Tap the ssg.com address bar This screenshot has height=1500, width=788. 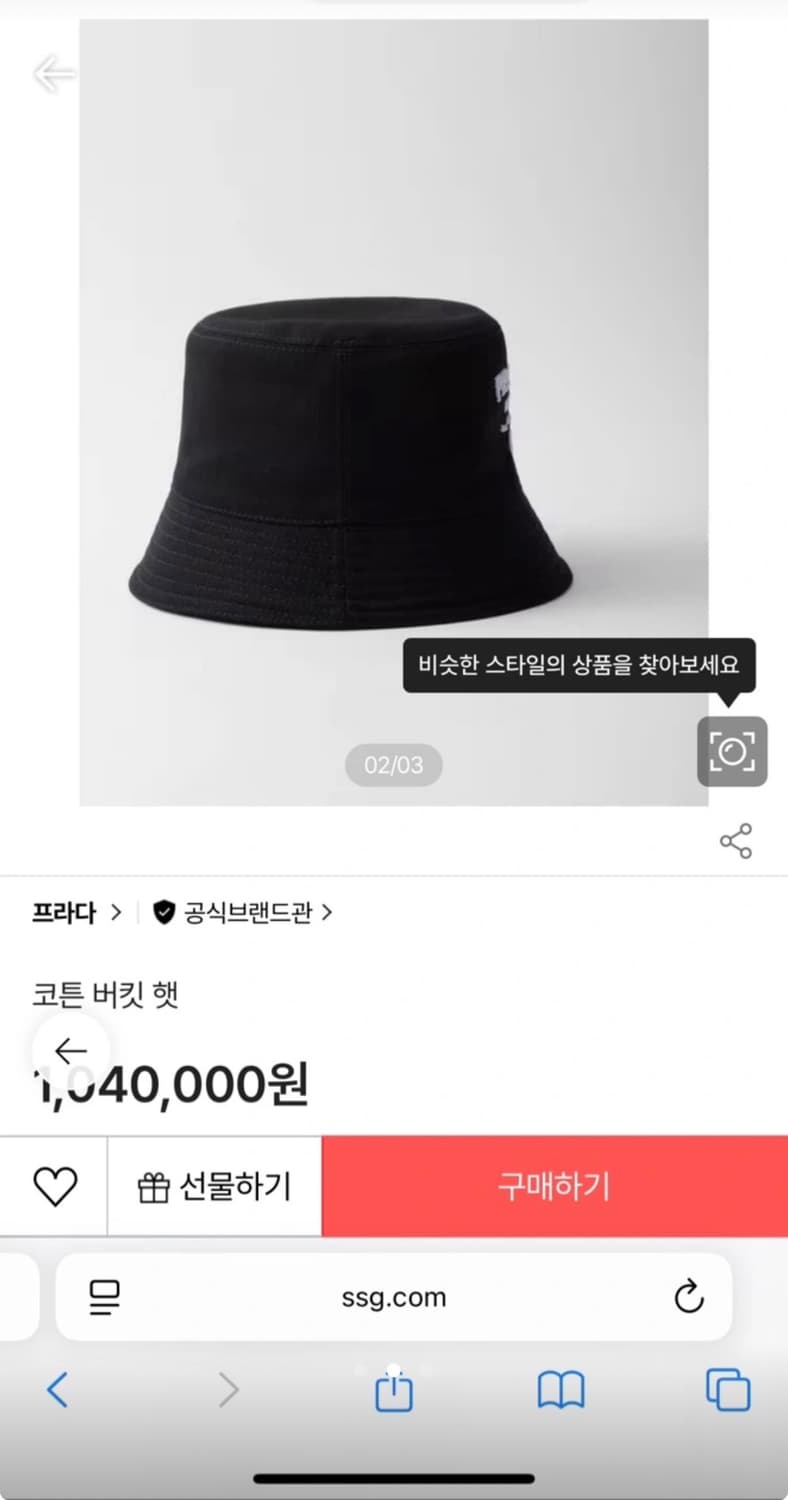pos(394,1297)
